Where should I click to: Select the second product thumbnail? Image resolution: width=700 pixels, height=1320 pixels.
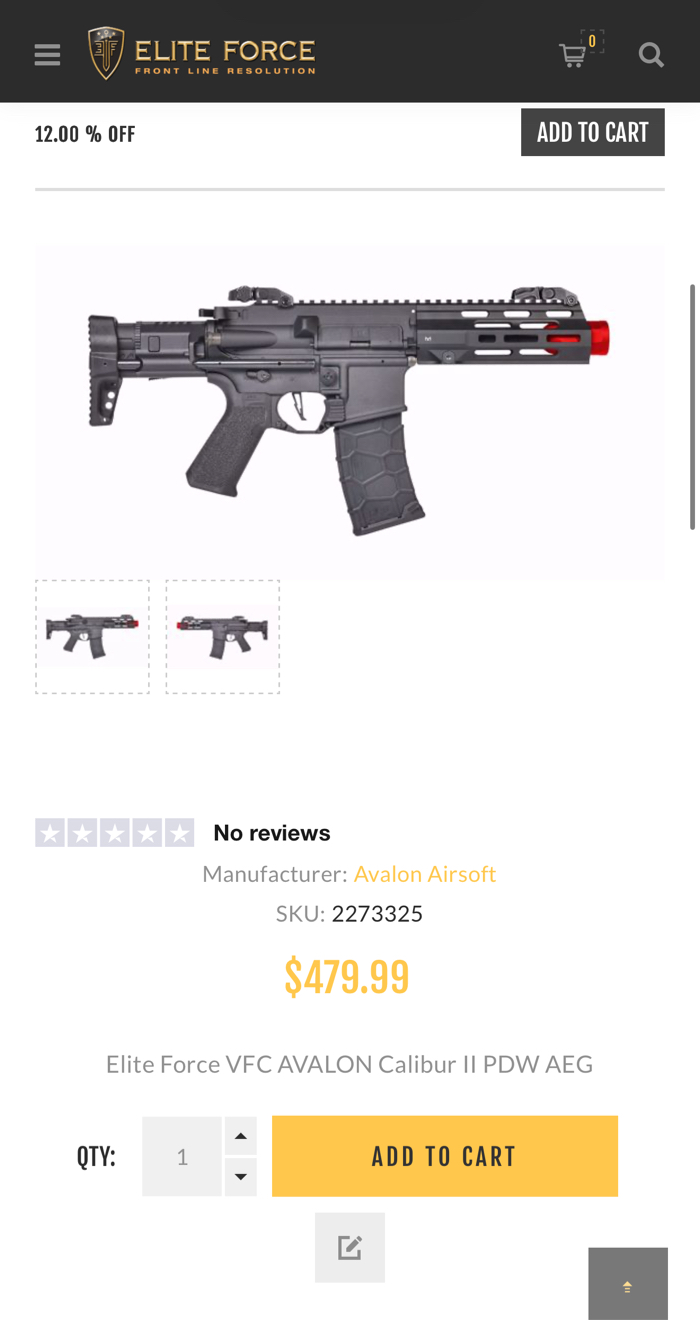point(222,636)
